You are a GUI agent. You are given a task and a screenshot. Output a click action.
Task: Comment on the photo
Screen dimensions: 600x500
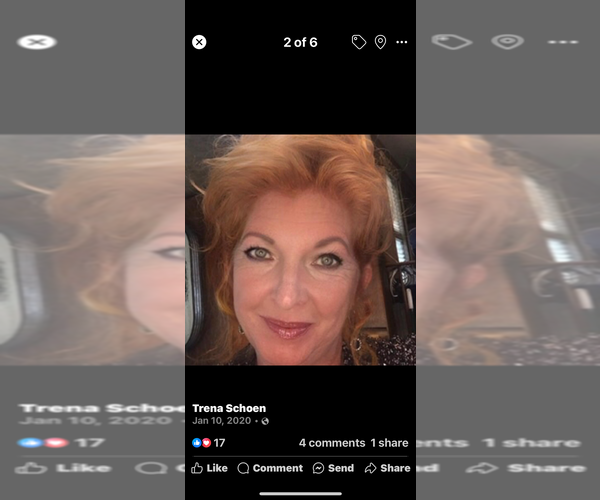(x=270, y=468)
